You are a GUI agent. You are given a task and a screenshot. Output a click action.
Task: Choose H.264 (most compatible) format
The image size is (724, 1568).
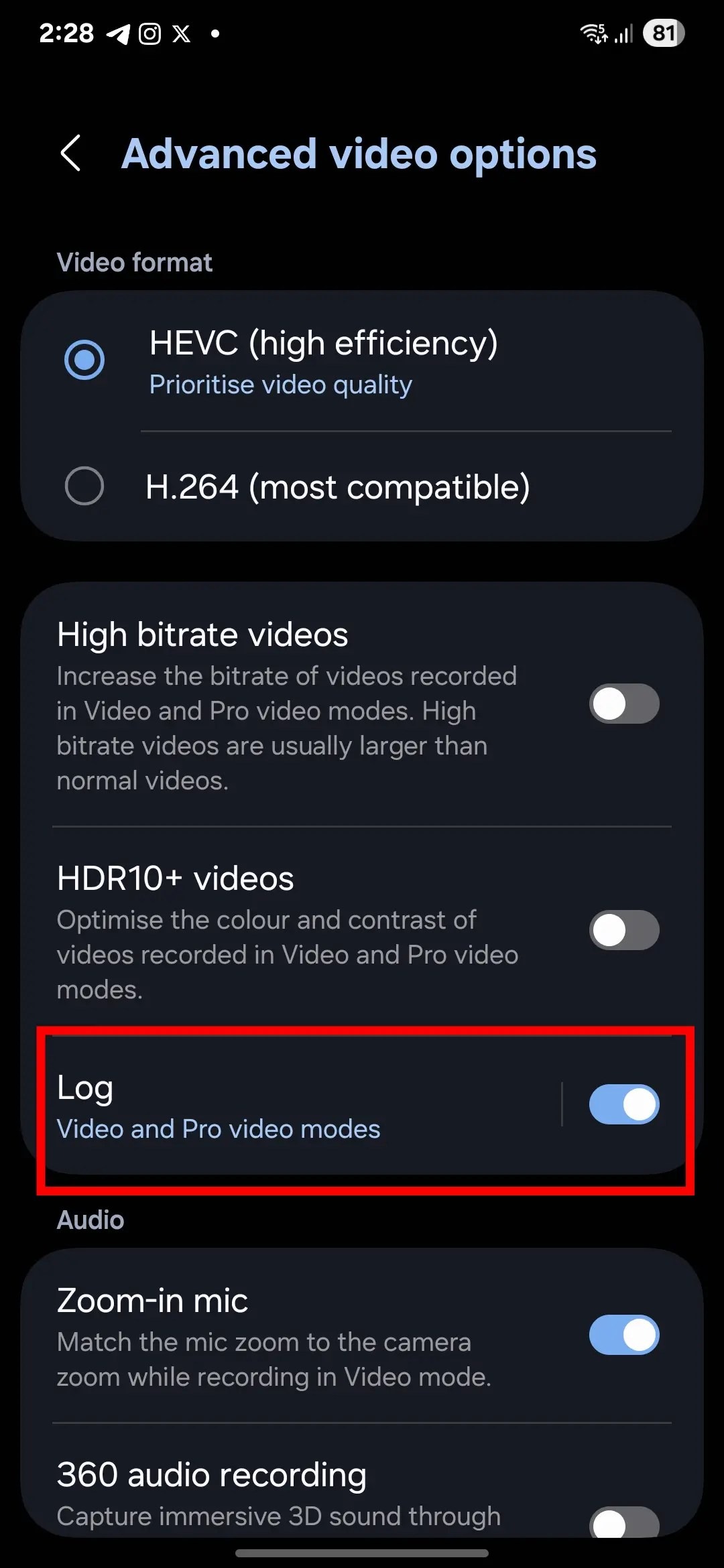coord(84,486)
